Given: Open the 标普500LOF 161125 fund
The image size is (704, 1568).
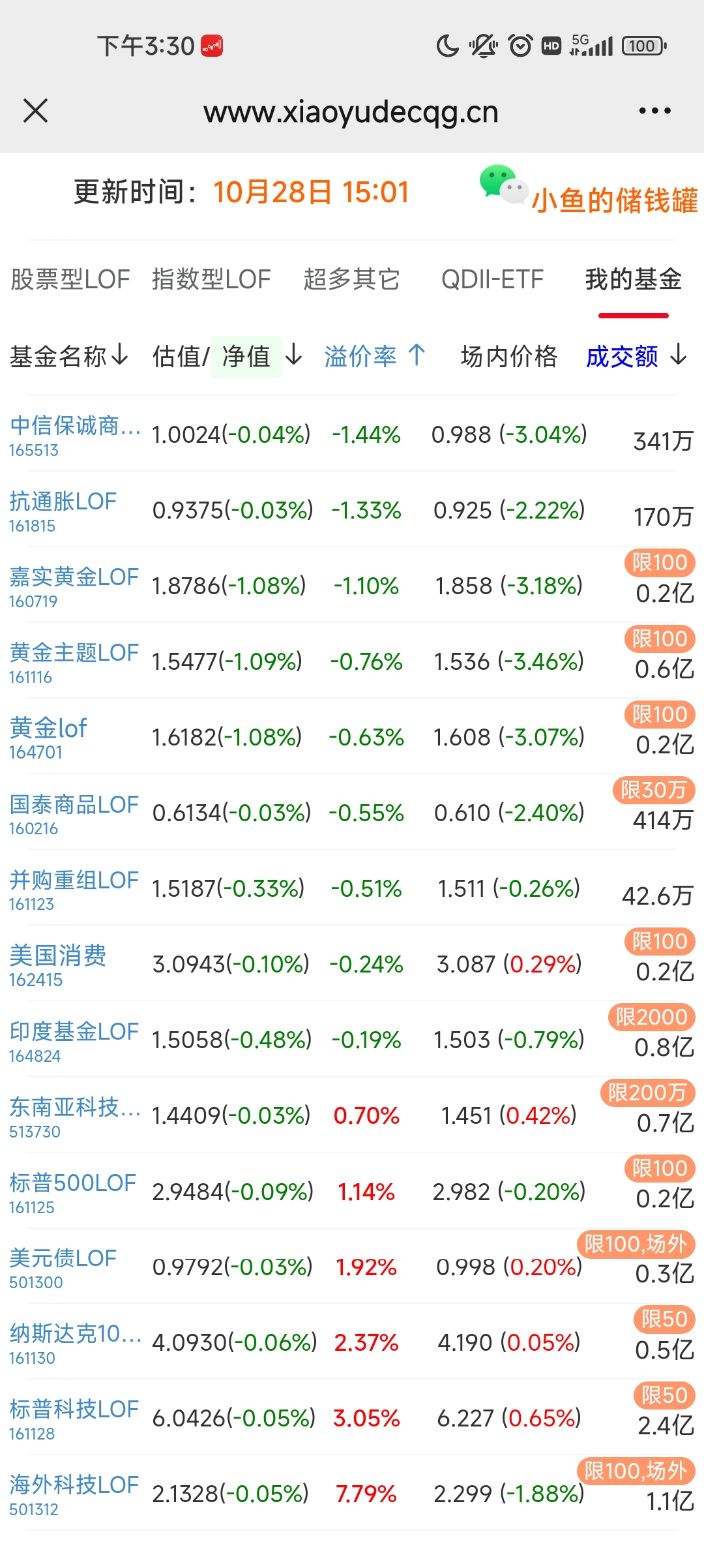Looking at the screenshot, I should 72,1191.
